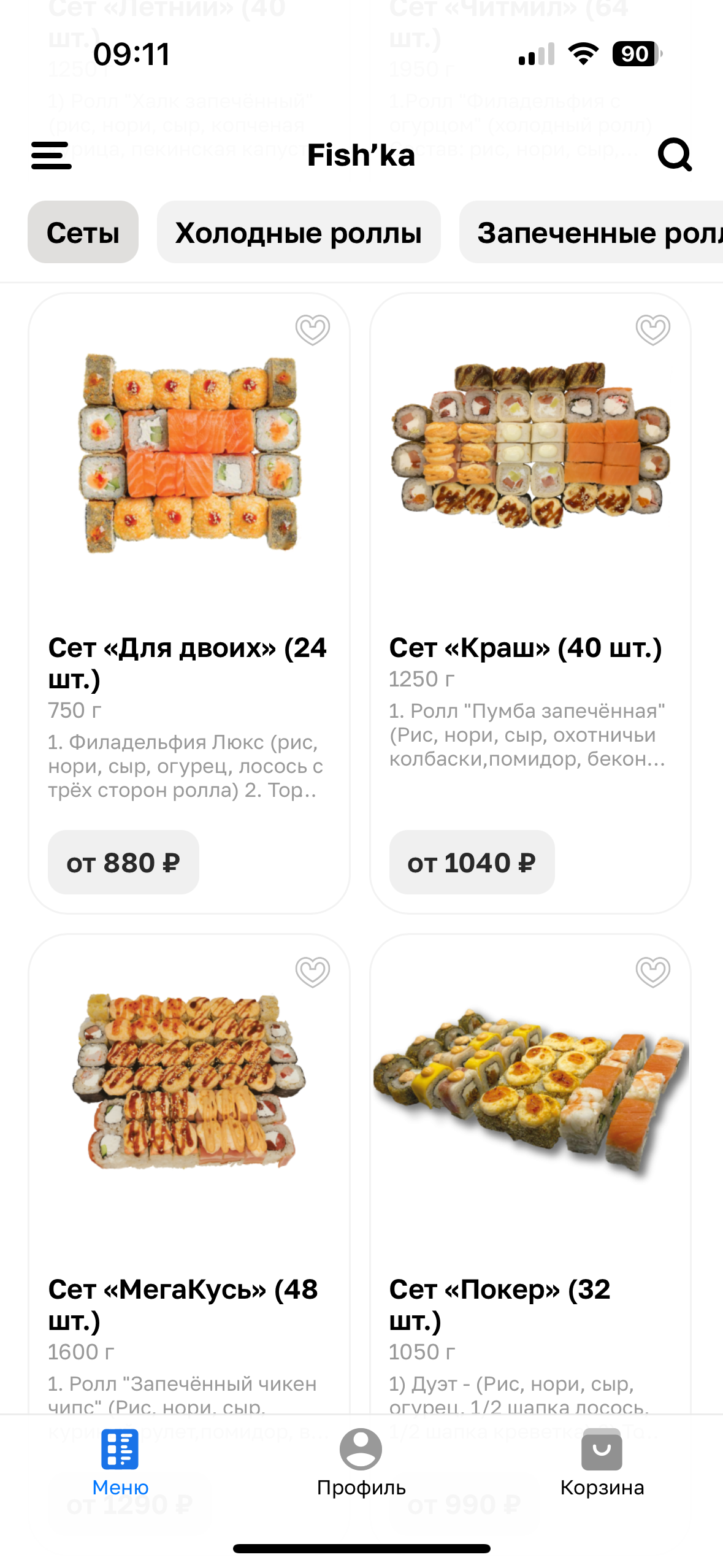Open the search icon
723x1568 pixels.
tap(674, 155)
